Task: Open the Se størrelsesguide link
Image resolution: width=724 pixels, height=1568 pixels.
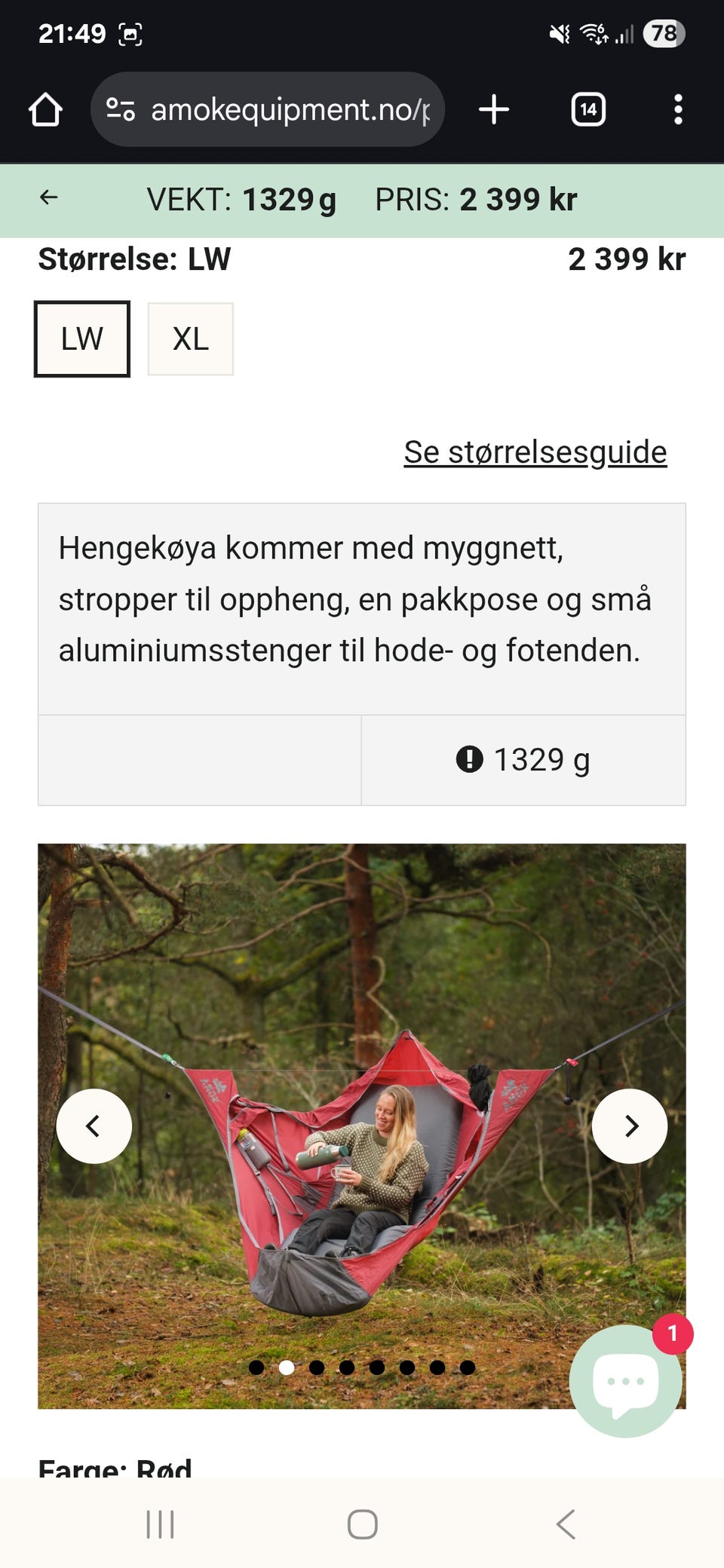Action: [535, 452]
